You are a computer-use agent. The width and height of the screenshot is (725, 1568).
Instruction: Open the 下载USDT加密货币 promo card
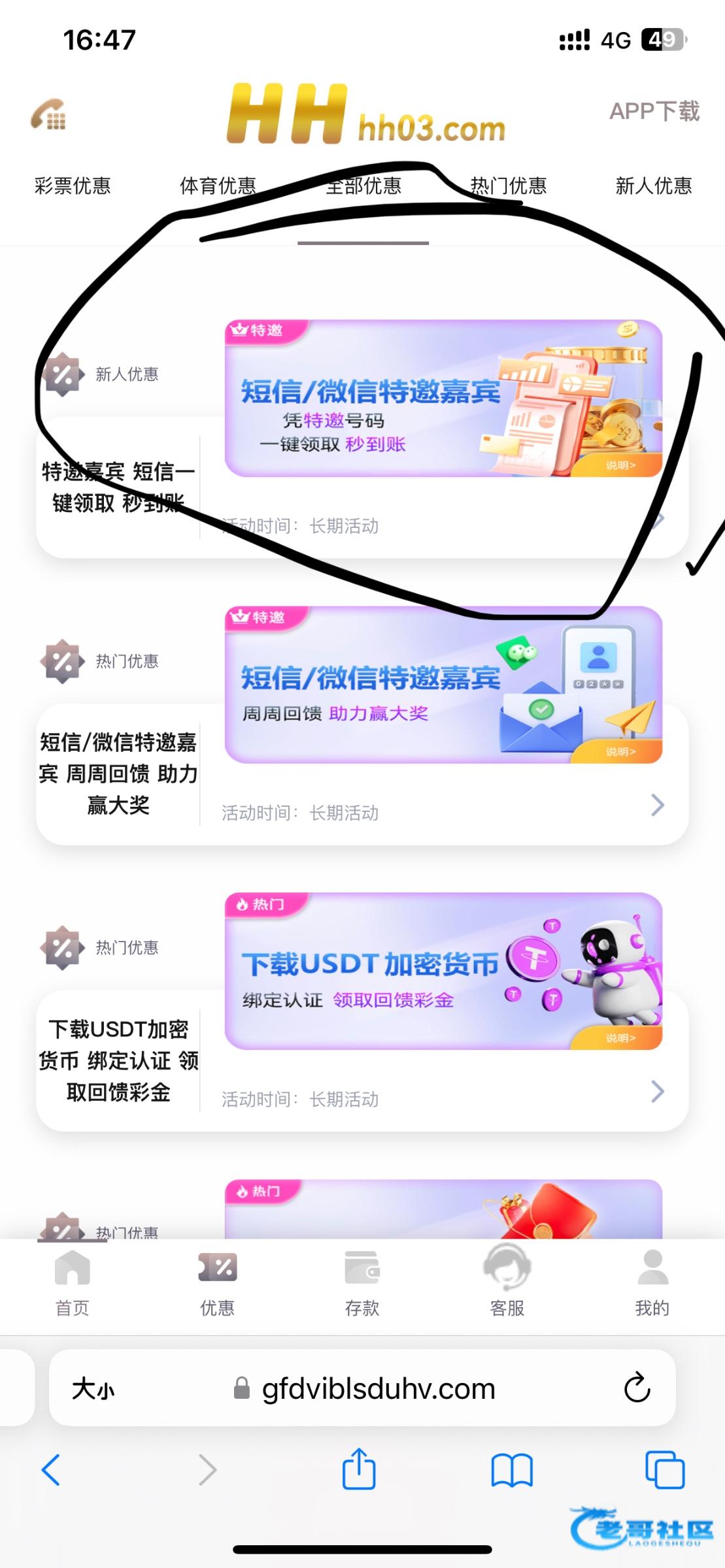443,972
